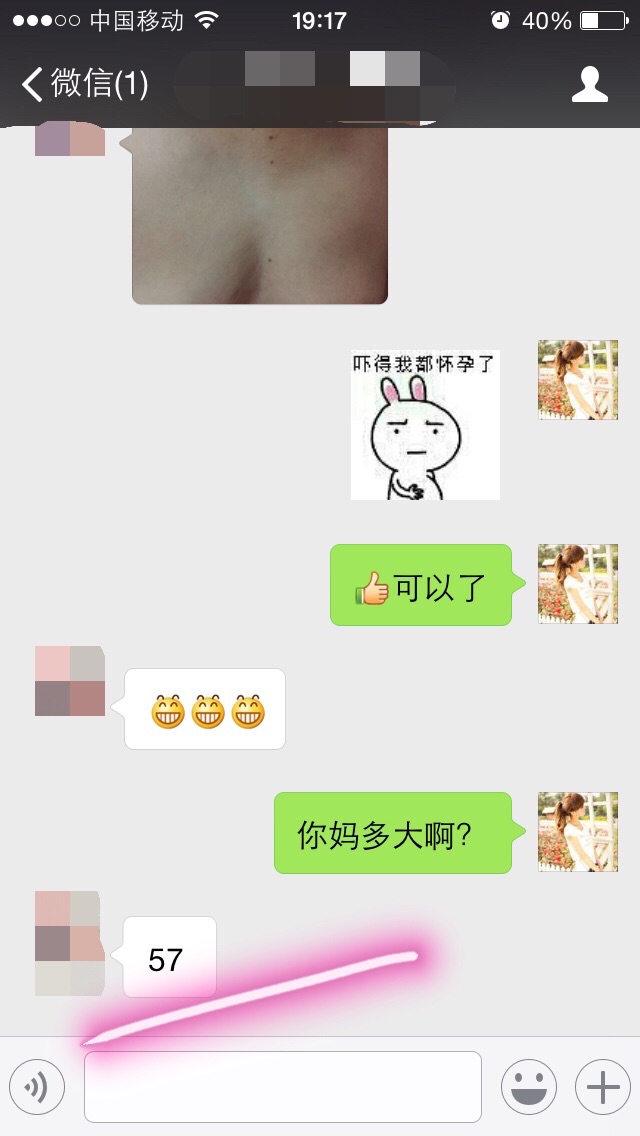Go back to the 微信 chat list
Image resolution: width=640 pixels, height=1136 pixels.
pos(85,84)
